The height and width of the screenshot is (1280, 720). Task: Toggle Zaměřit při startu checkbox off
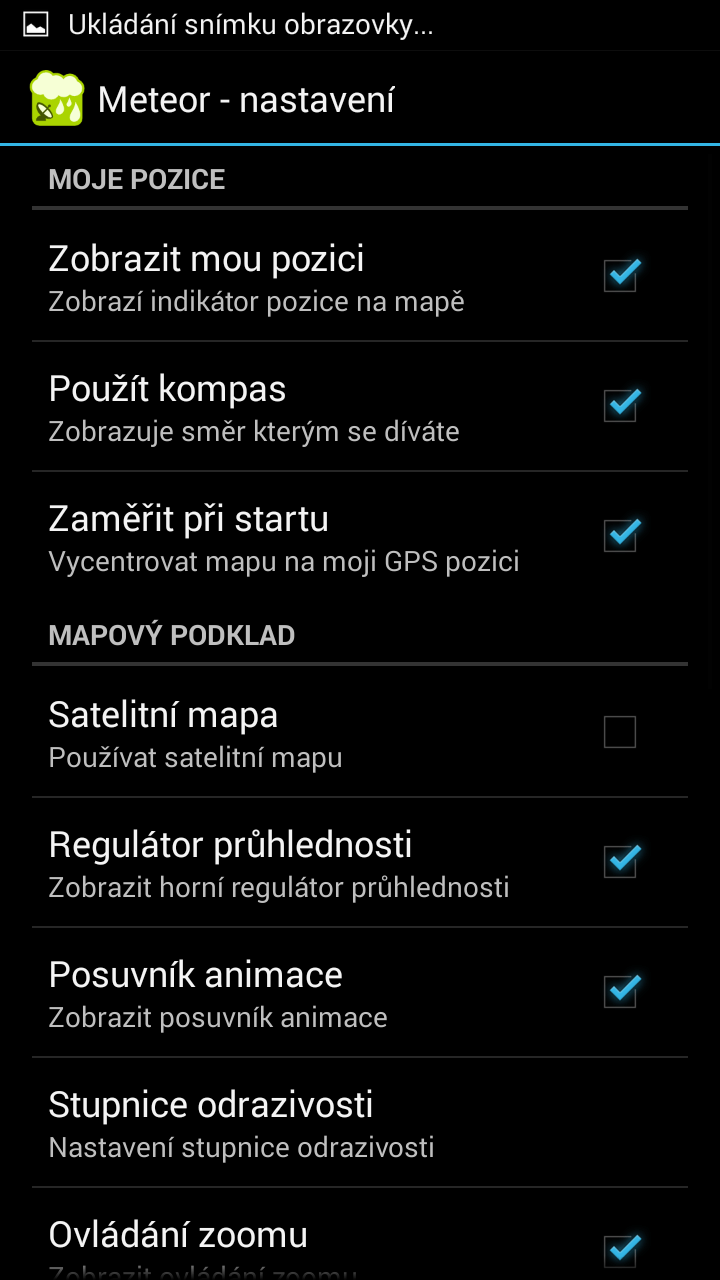point(620,535)
